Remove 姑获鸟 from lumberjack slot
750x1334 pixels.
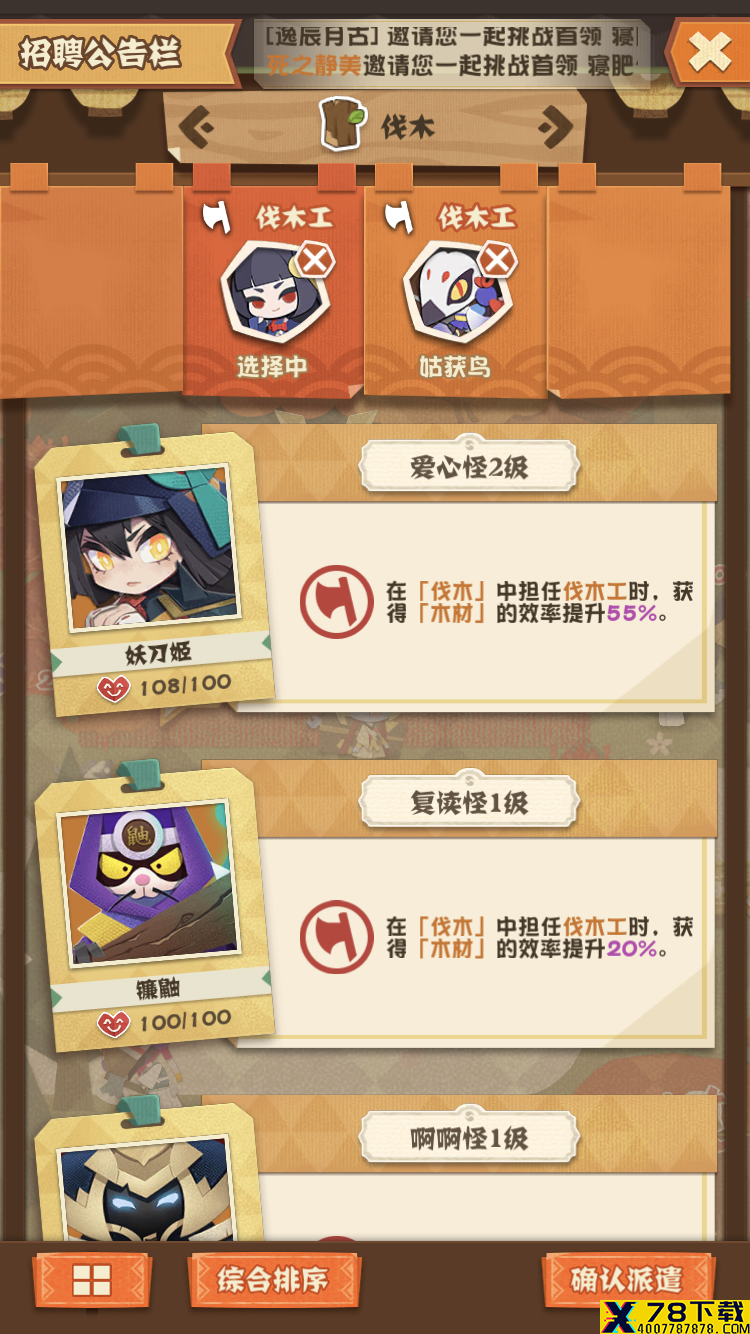497,262
